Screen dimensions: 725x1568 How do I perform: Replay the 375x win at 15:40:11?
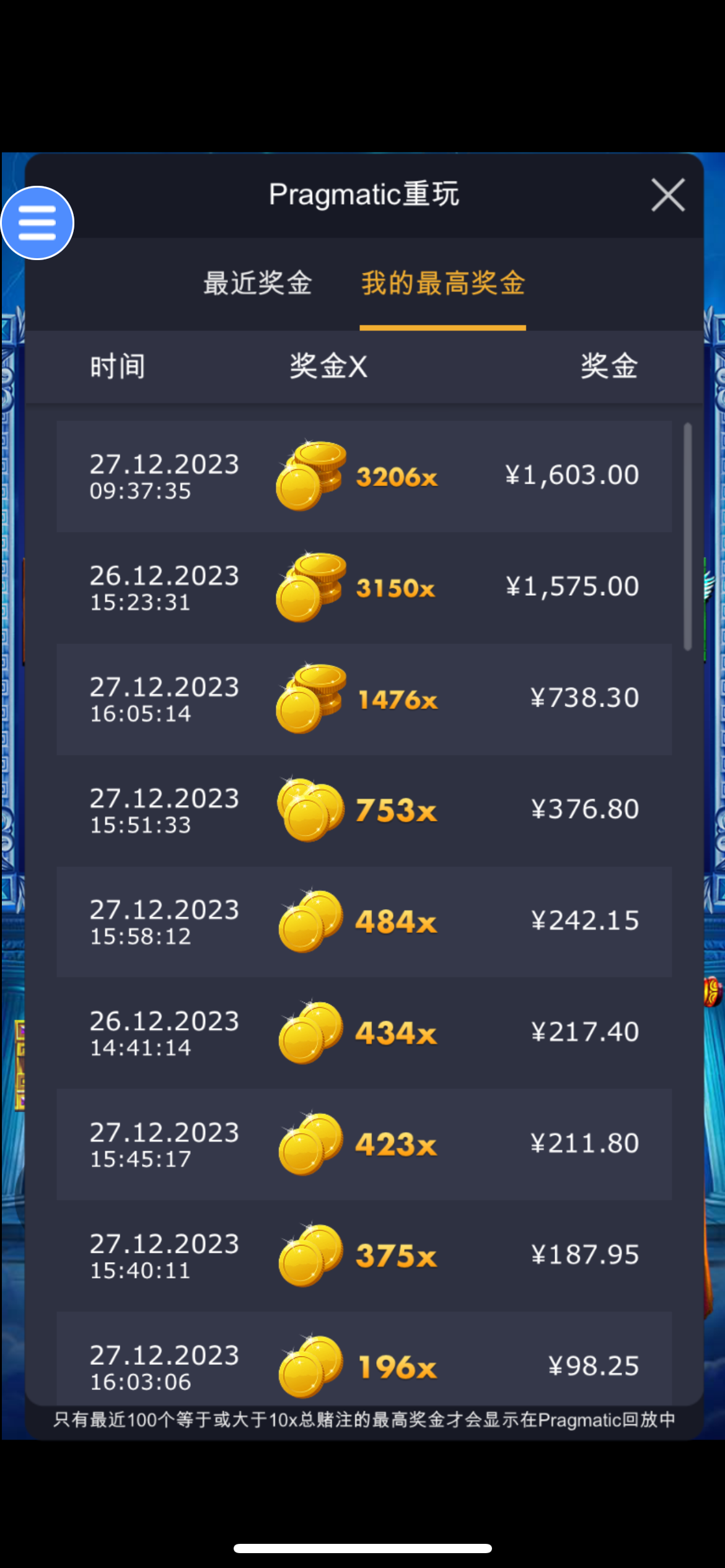click(x=364, y=1255)
